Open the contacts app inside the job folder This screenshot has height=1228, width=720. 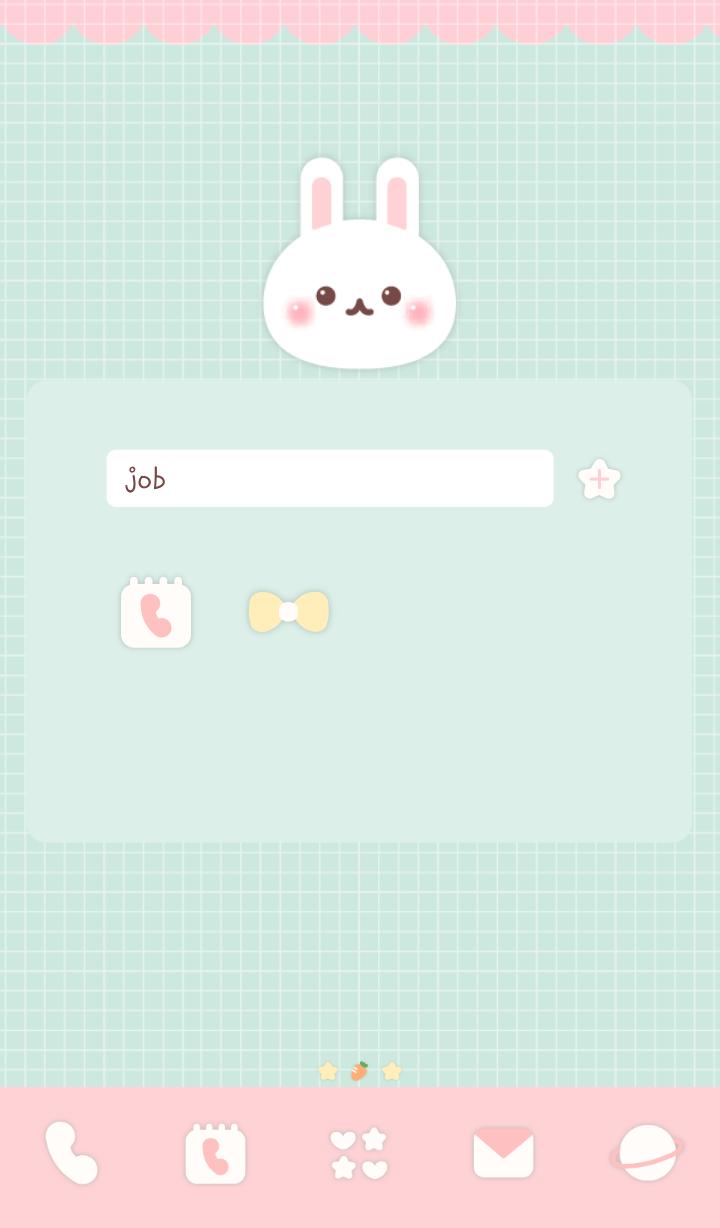coord(156,613)
